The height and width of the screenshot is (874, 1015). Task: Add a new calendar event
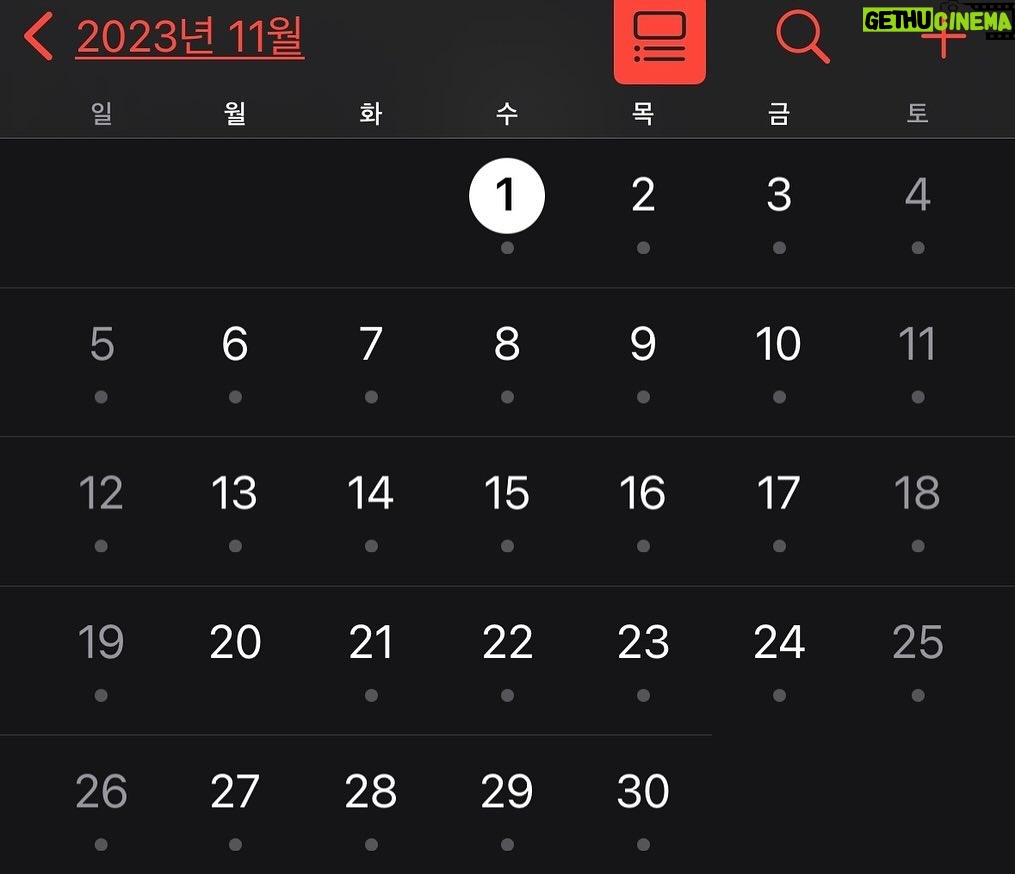pyautogui.click(x=943, y=37)
